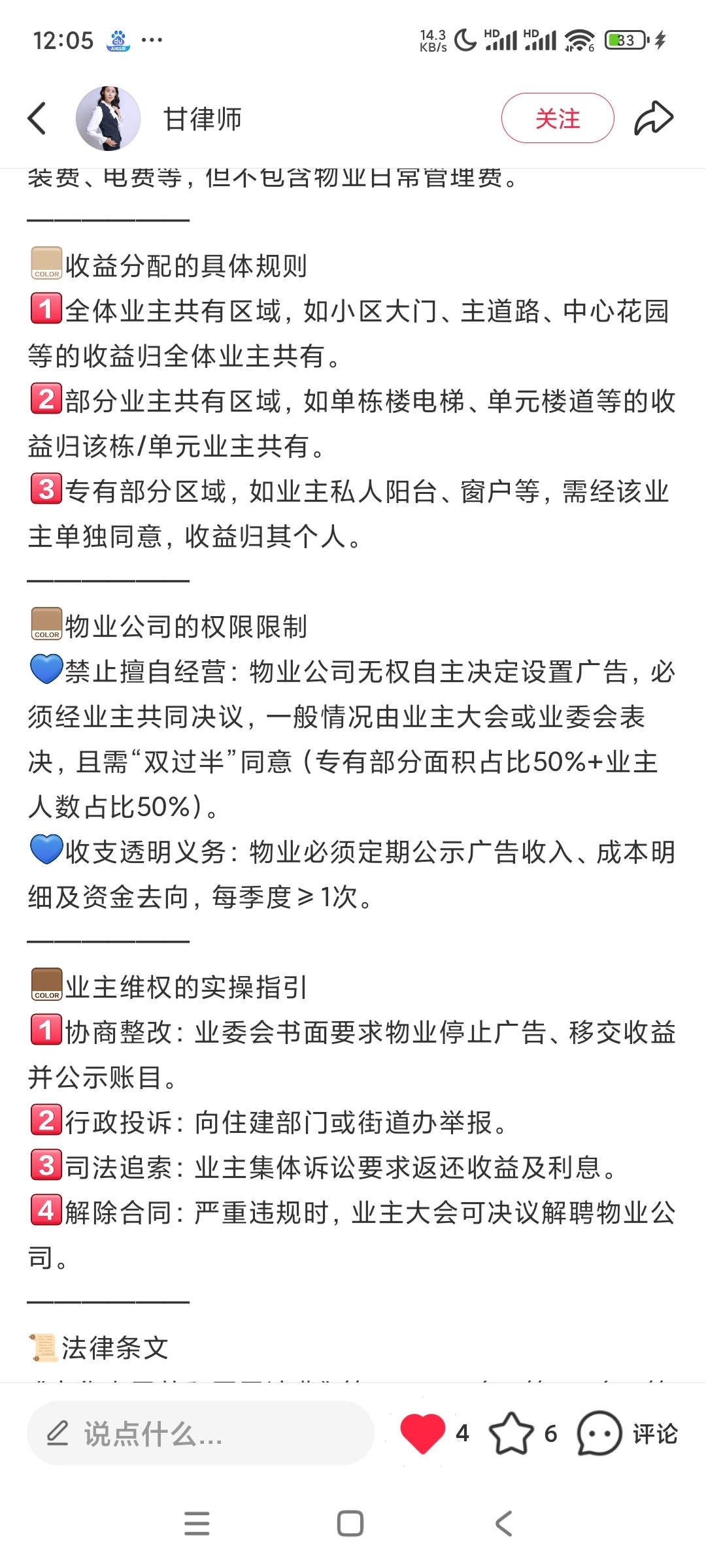Follow 甘律师 with the 关注 button

click(x=557, y=118)
